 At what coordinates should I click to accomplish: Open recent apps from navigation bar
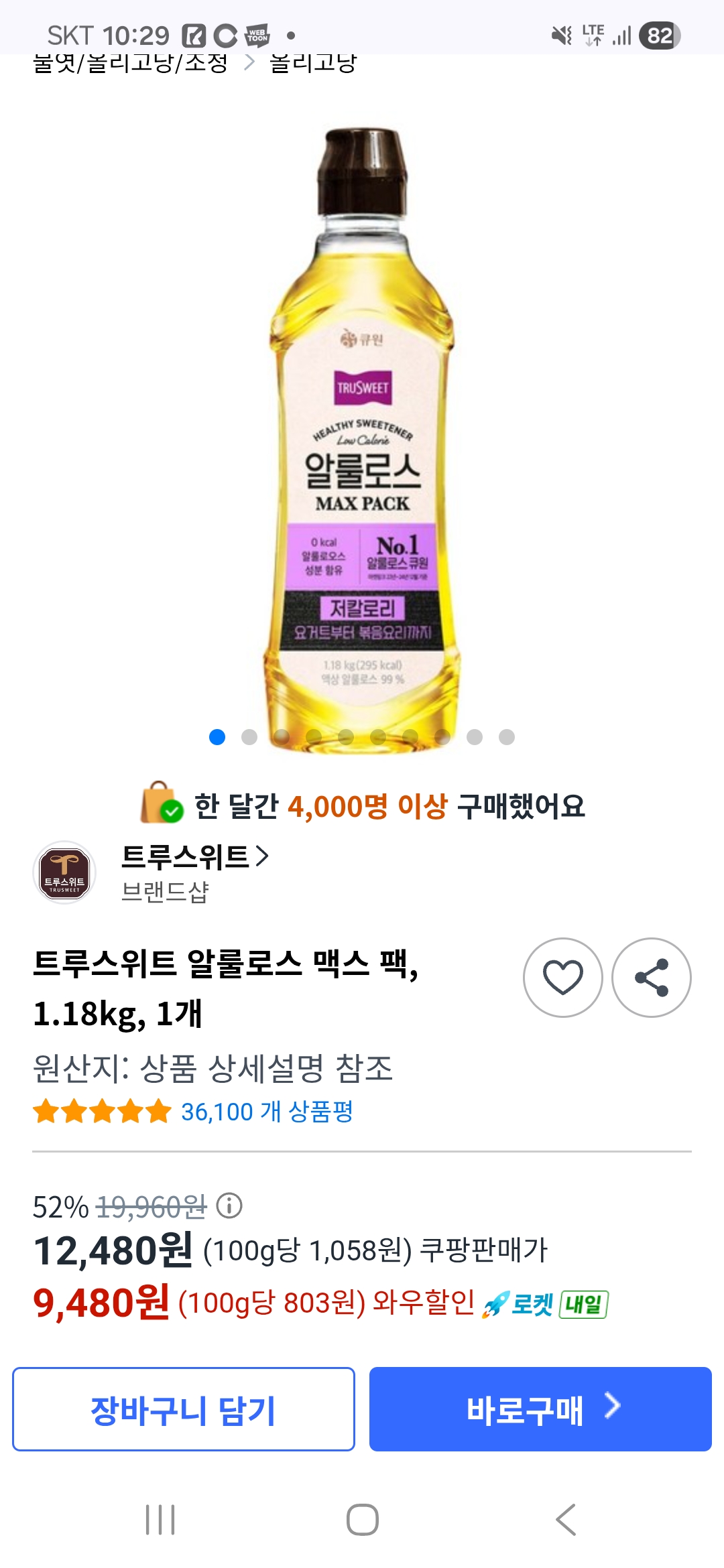click(x=160, y=1519)
